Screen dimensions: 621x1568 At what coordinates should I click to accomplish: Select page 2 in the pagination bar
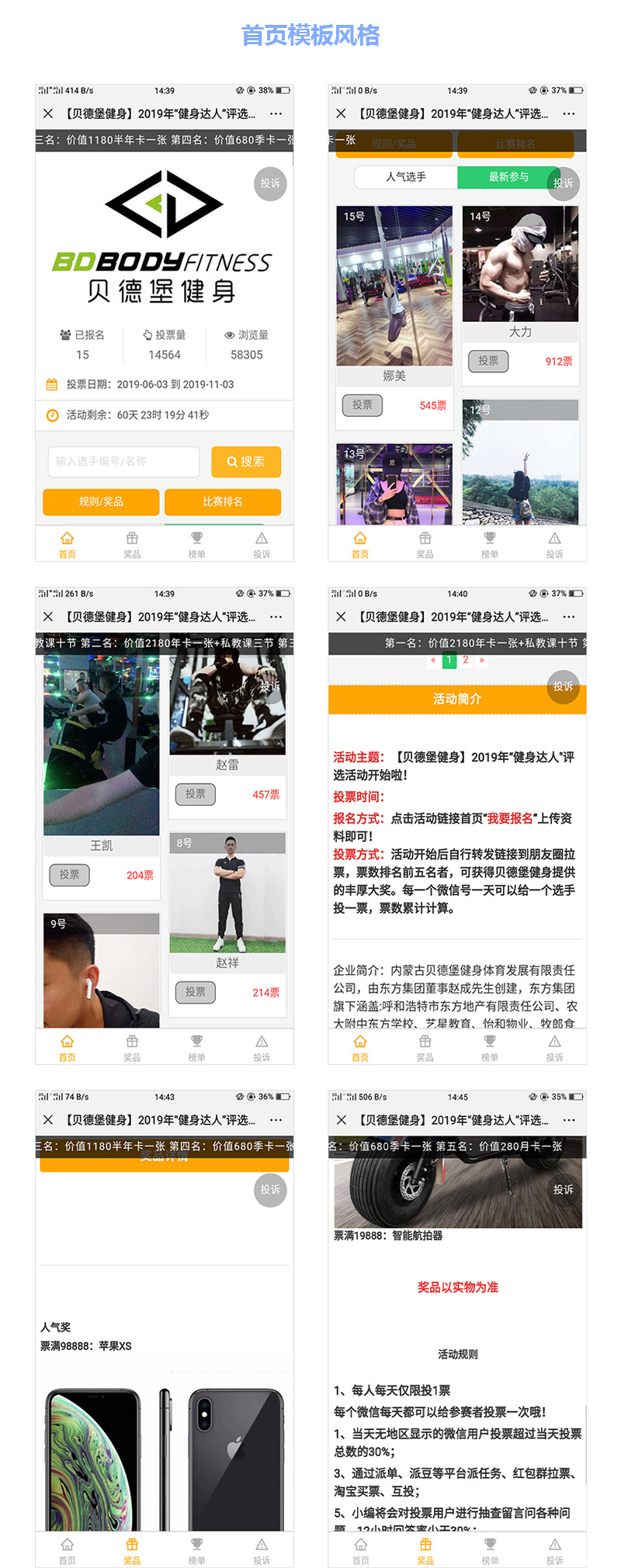(465, 659)
